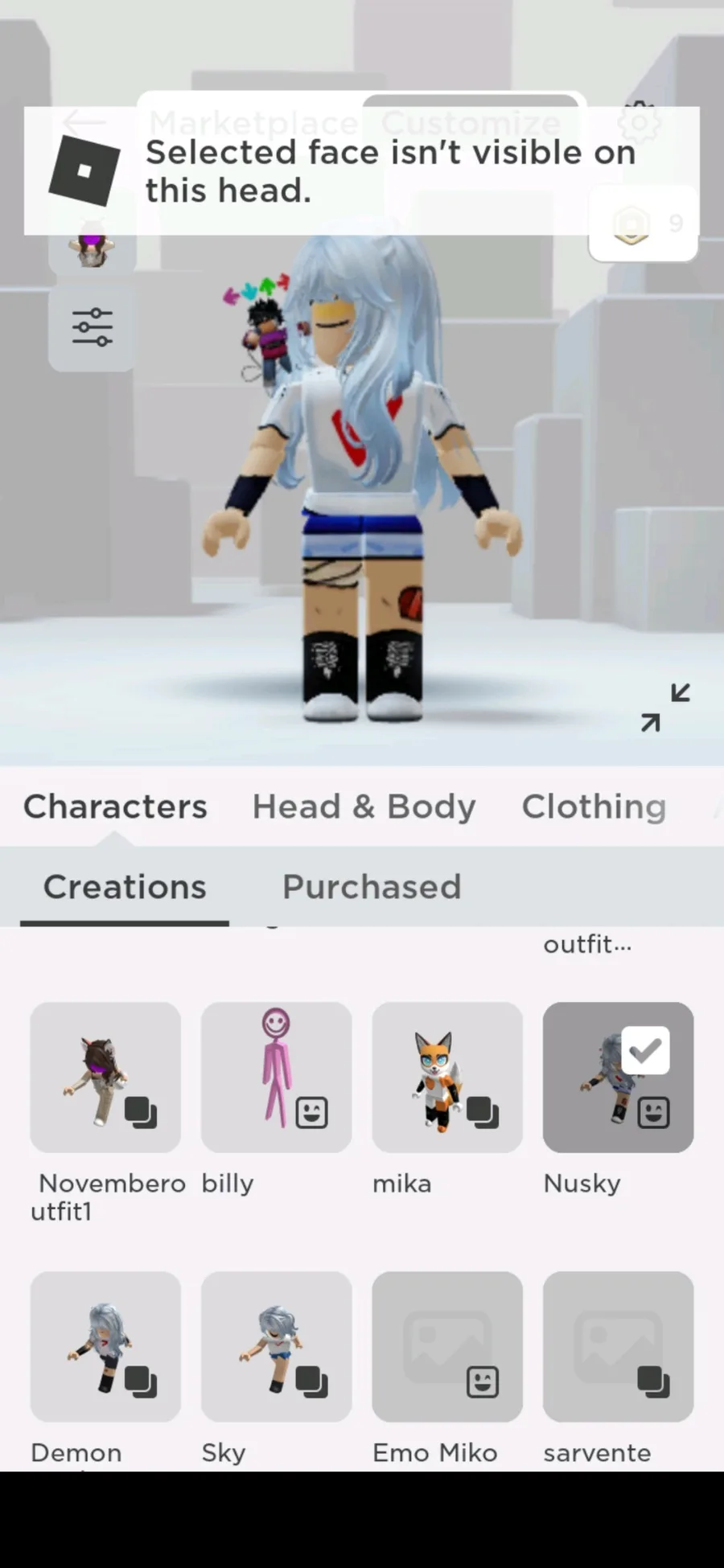
Task: Open the avatar filter sliders button
Action: [x=92, y=327]
